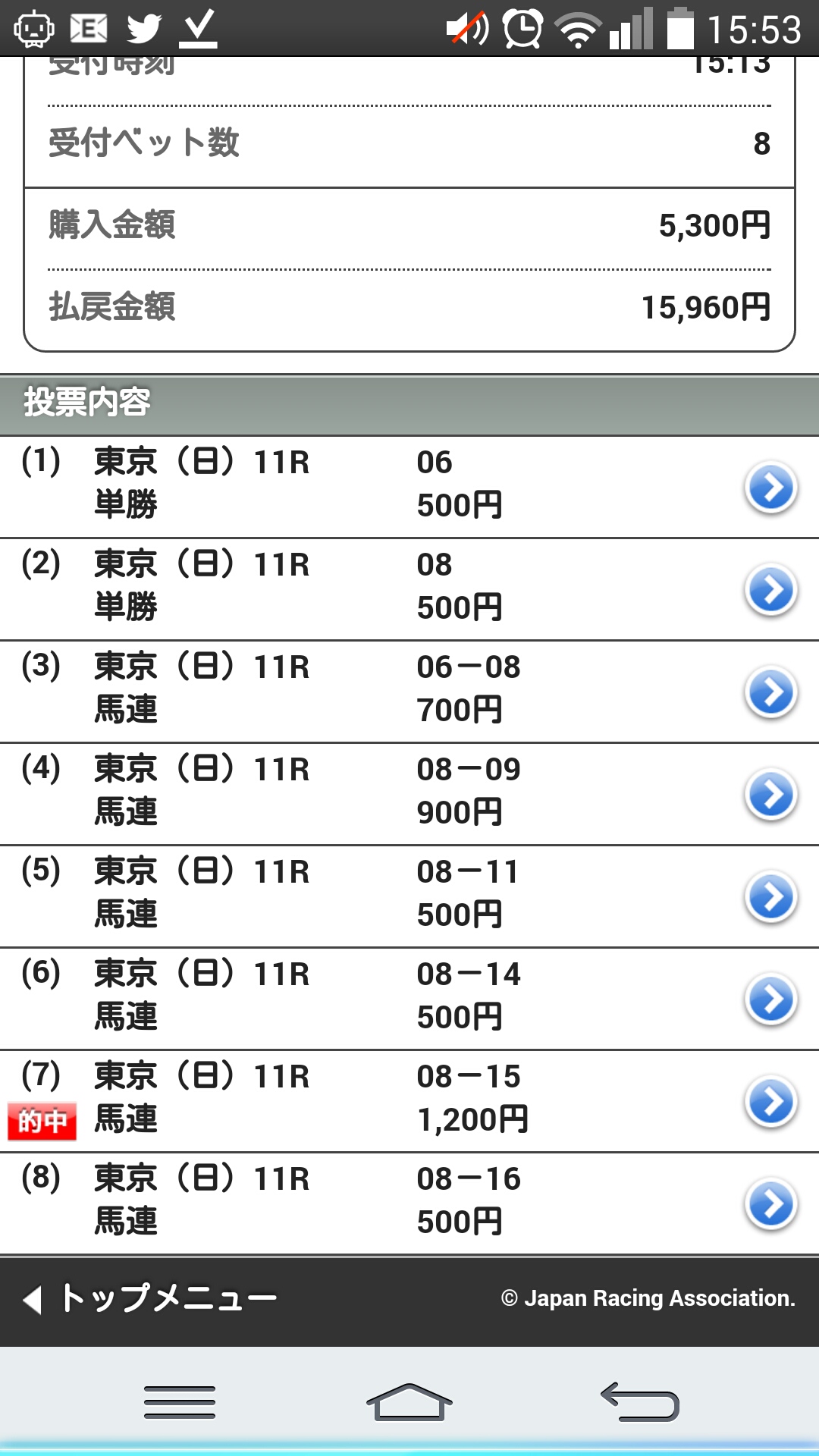Viewport: 819px width, 1456px height.
Task: Open the system menu button
Action: click(x=180, y=1401)
